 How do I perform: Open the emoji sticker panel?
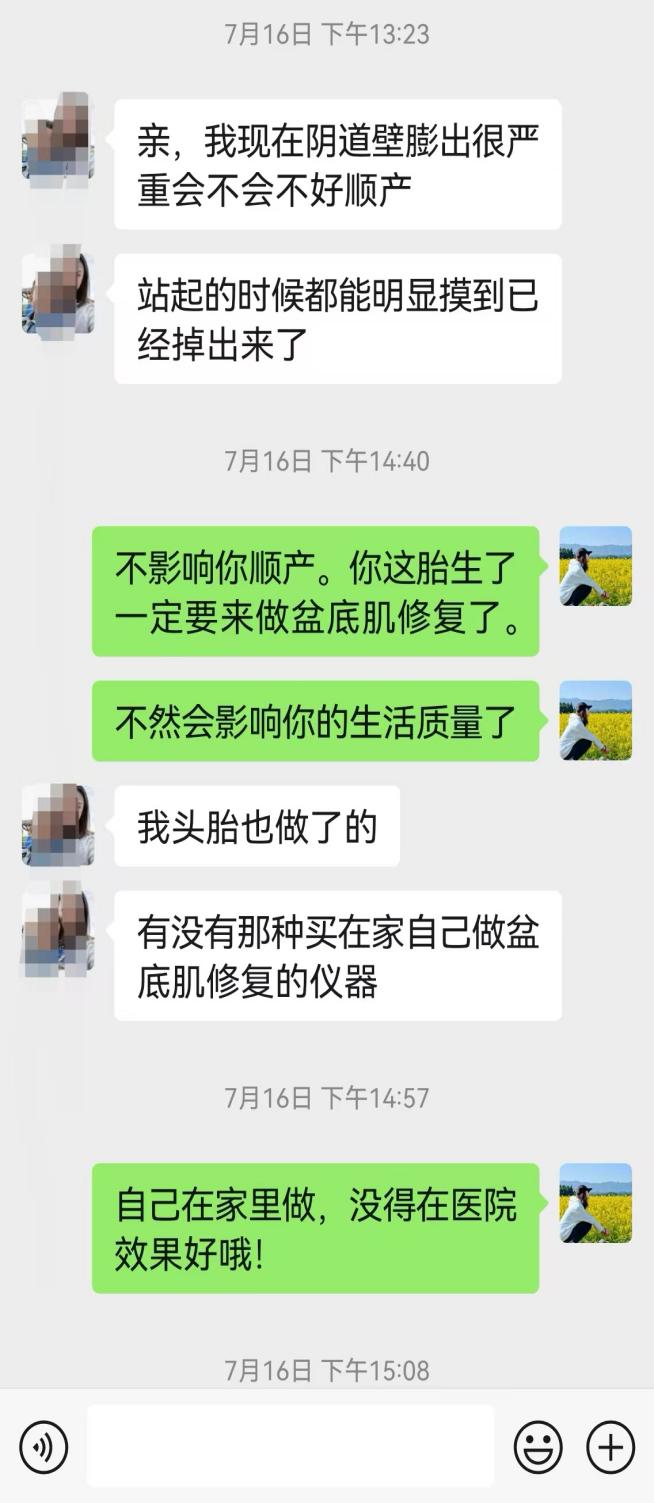(538, 1446)
